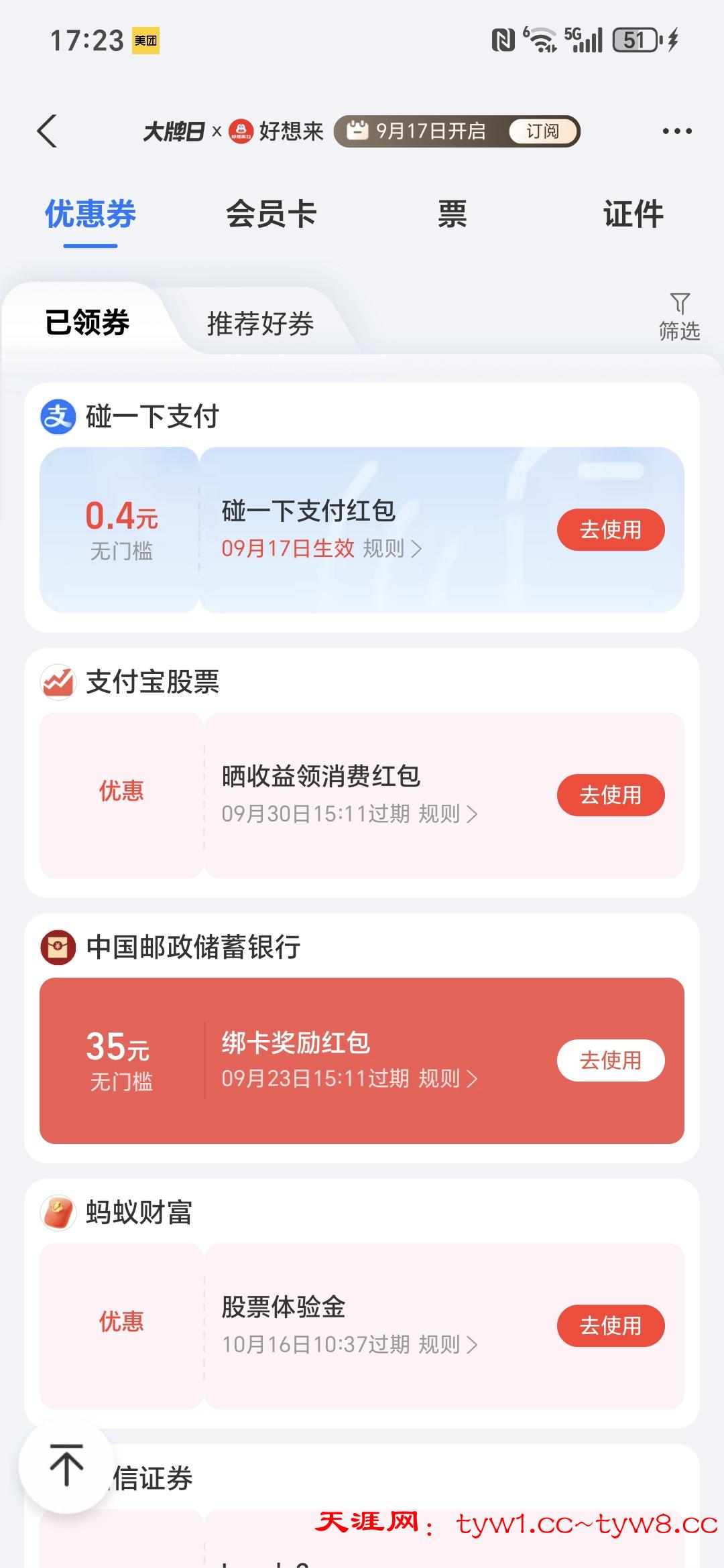Show the 推荐好券 sub-tab
The height and width of the screenshot is (1568, 724).
click(x=260, y=324)
